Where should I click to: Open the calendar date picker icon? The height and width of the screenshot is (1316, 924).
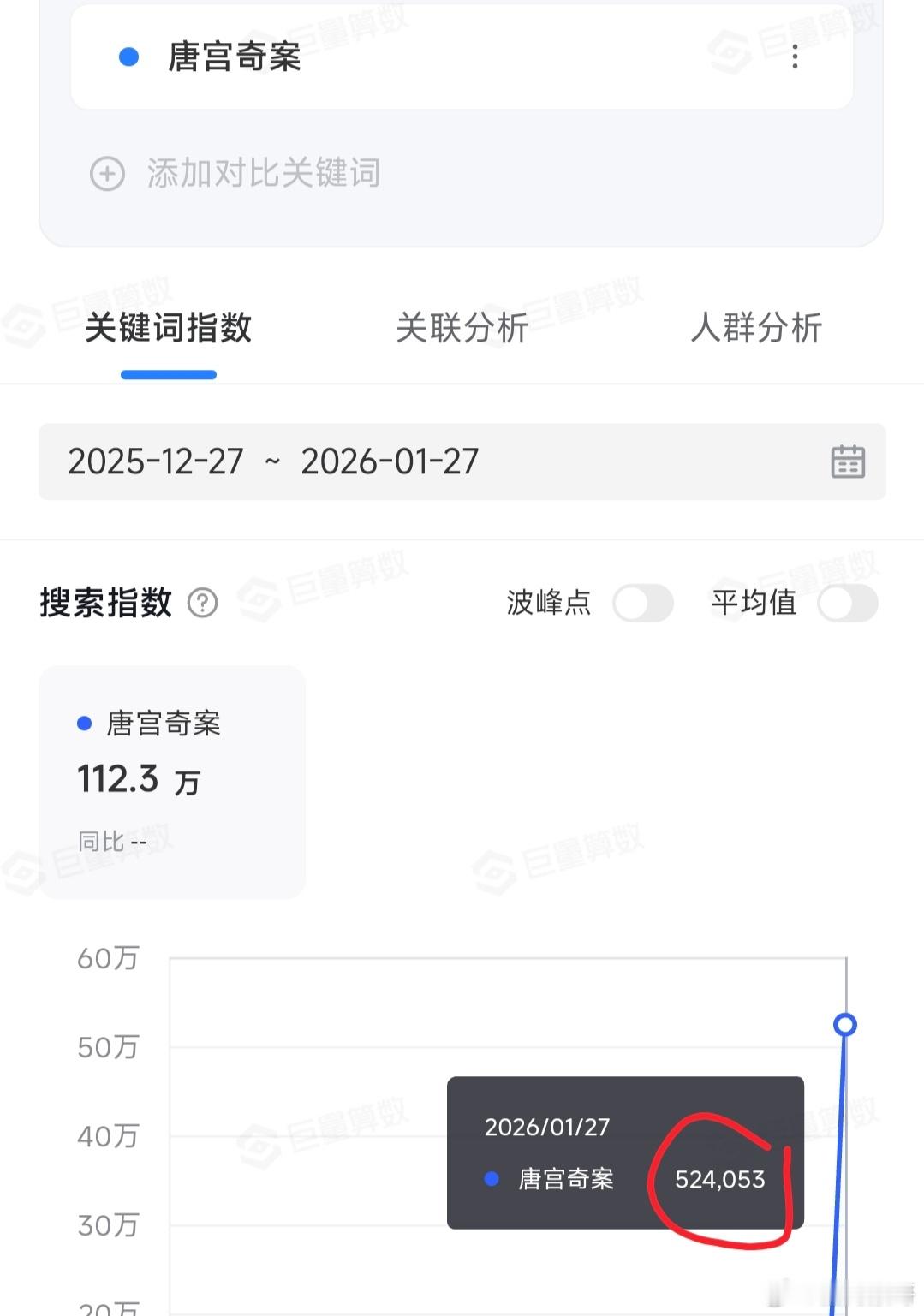point(848,462)
